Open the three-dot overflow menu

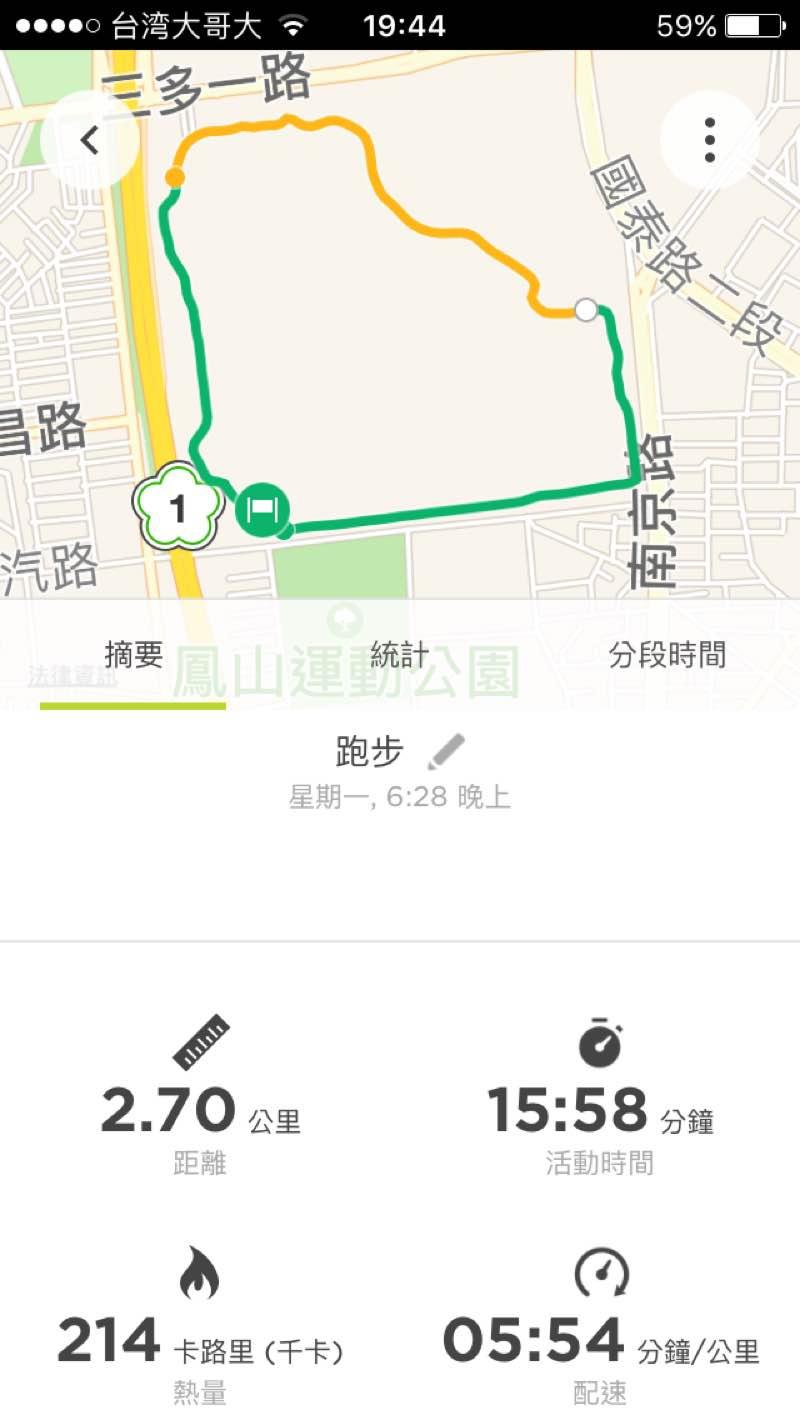click(709, 141)
